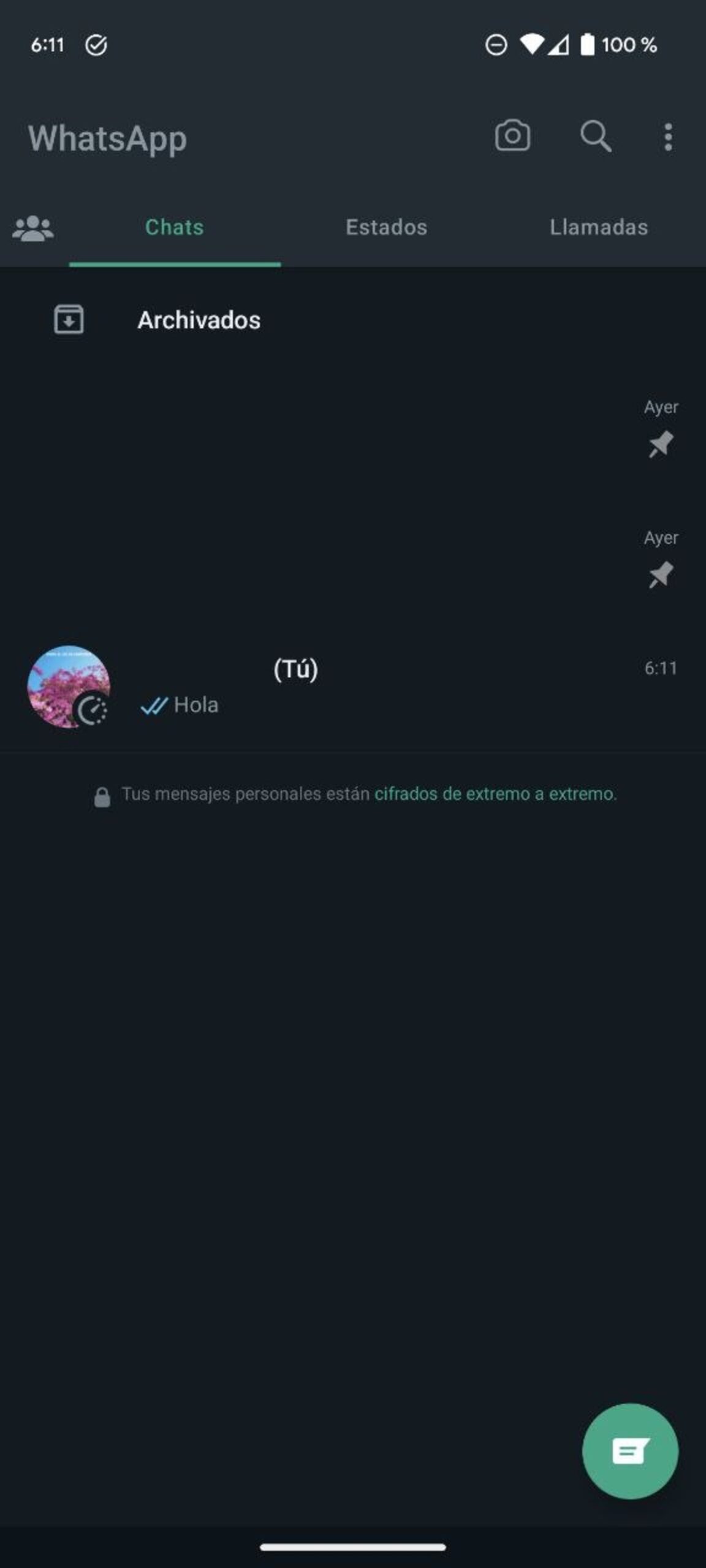Image resolution: width=706 pixels, height=1568 pixels.
Task: Open the cifrados de extremo a extremo link
Action: pyautogui.click(x=494, y=794)
